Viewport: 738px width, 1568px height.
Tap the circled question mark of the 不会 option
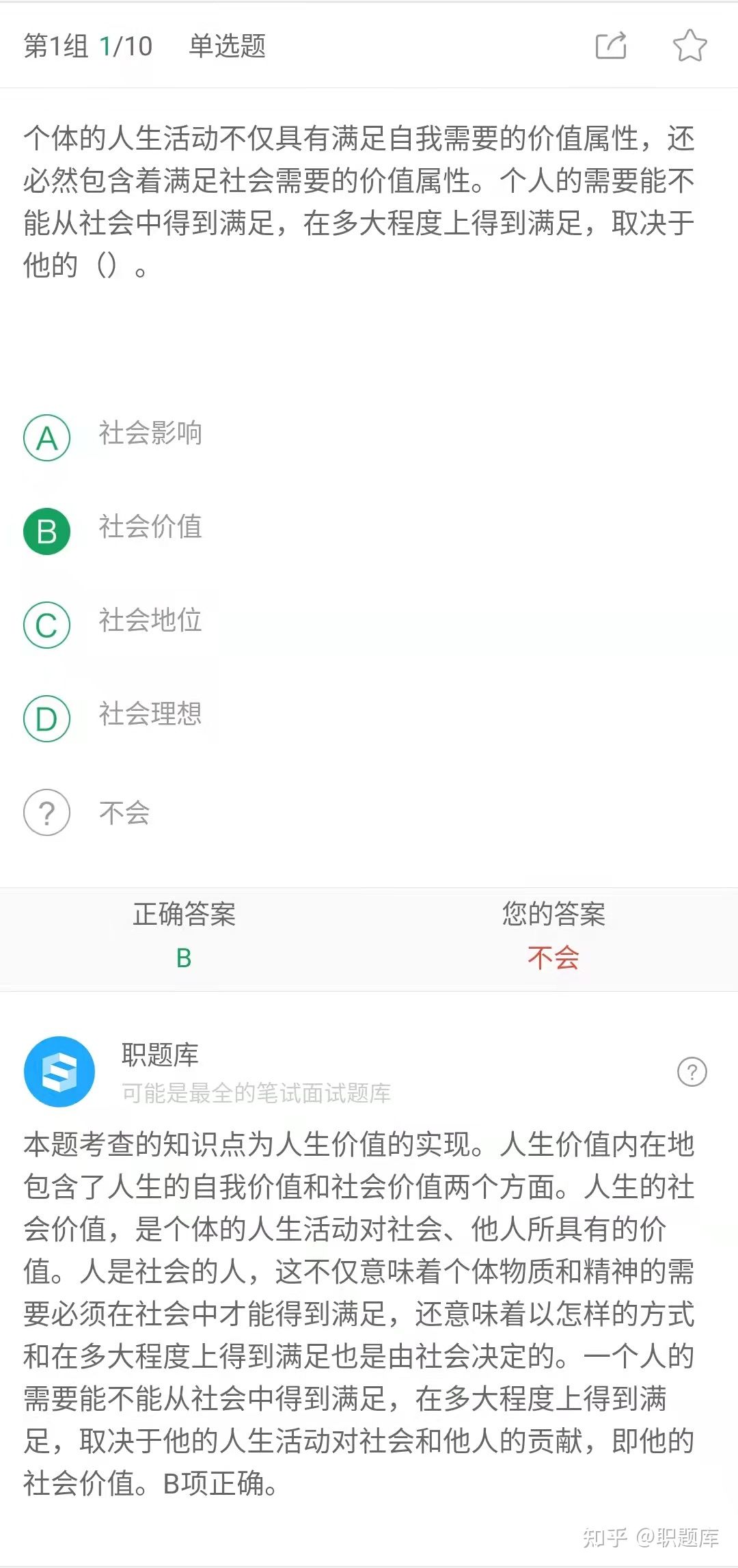pos(46,813)
